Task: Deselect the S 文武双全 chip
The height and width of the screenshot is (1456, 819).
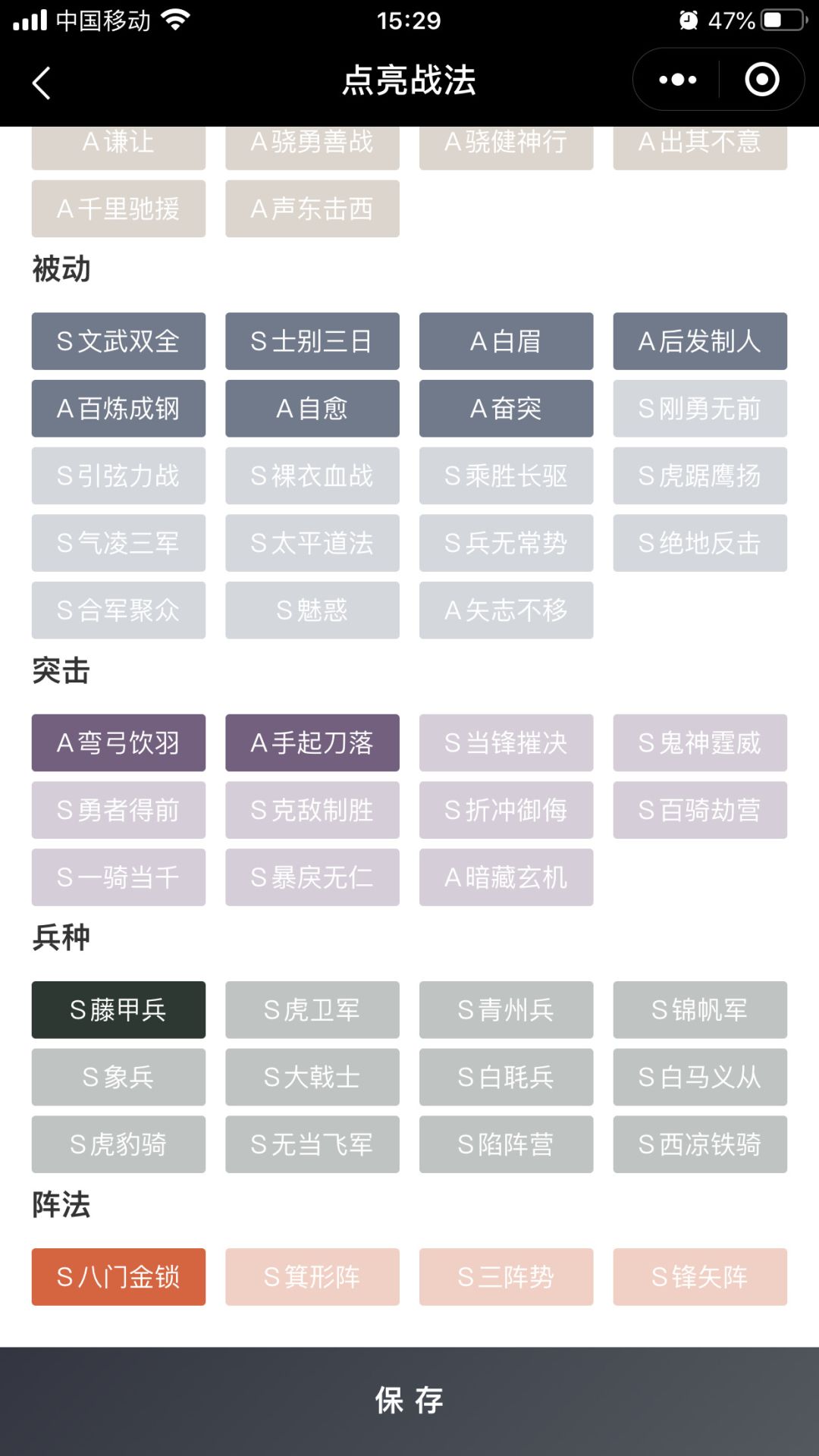Action: (118, 341)
